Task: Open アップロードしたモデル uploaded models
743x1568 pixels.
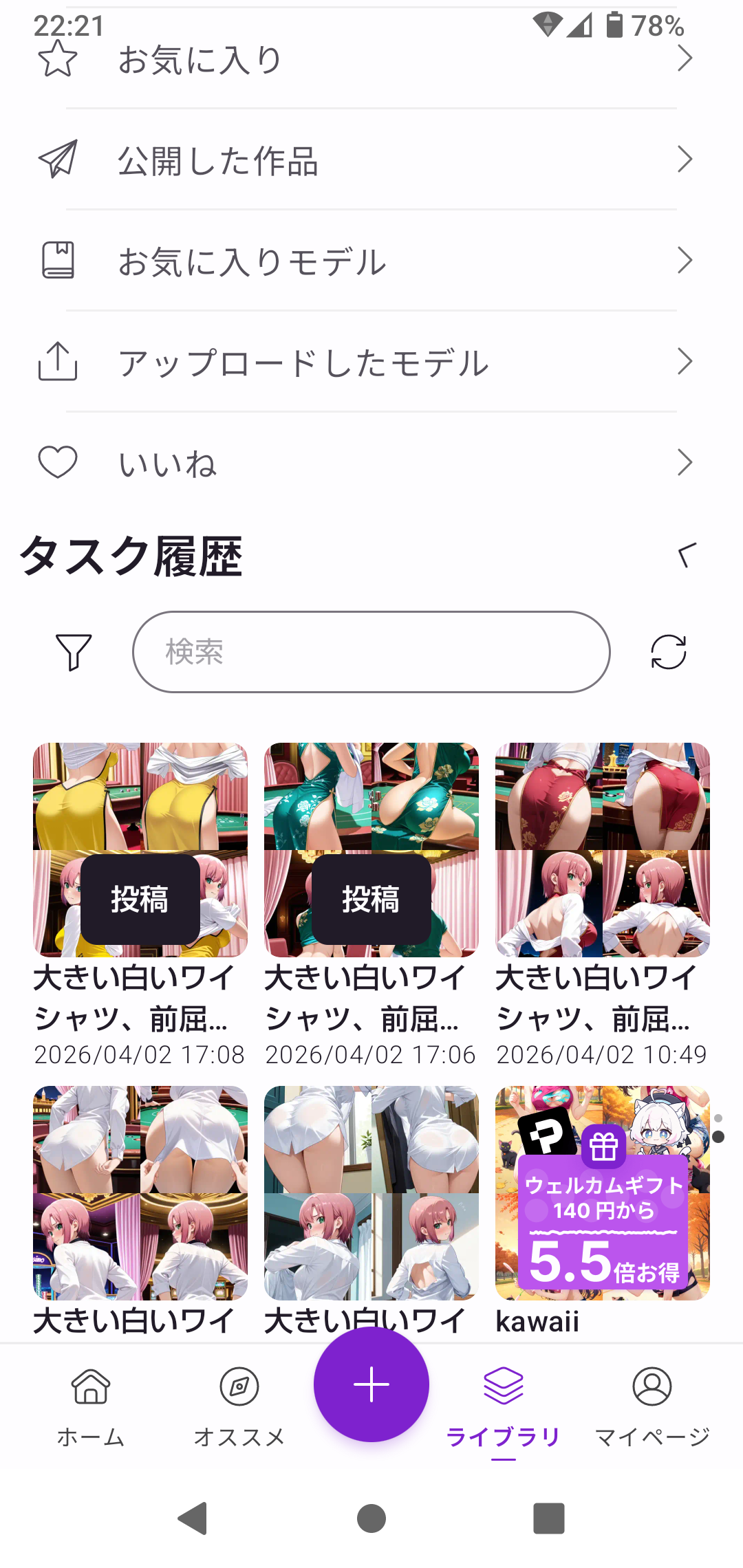Action: pos(371,362)
